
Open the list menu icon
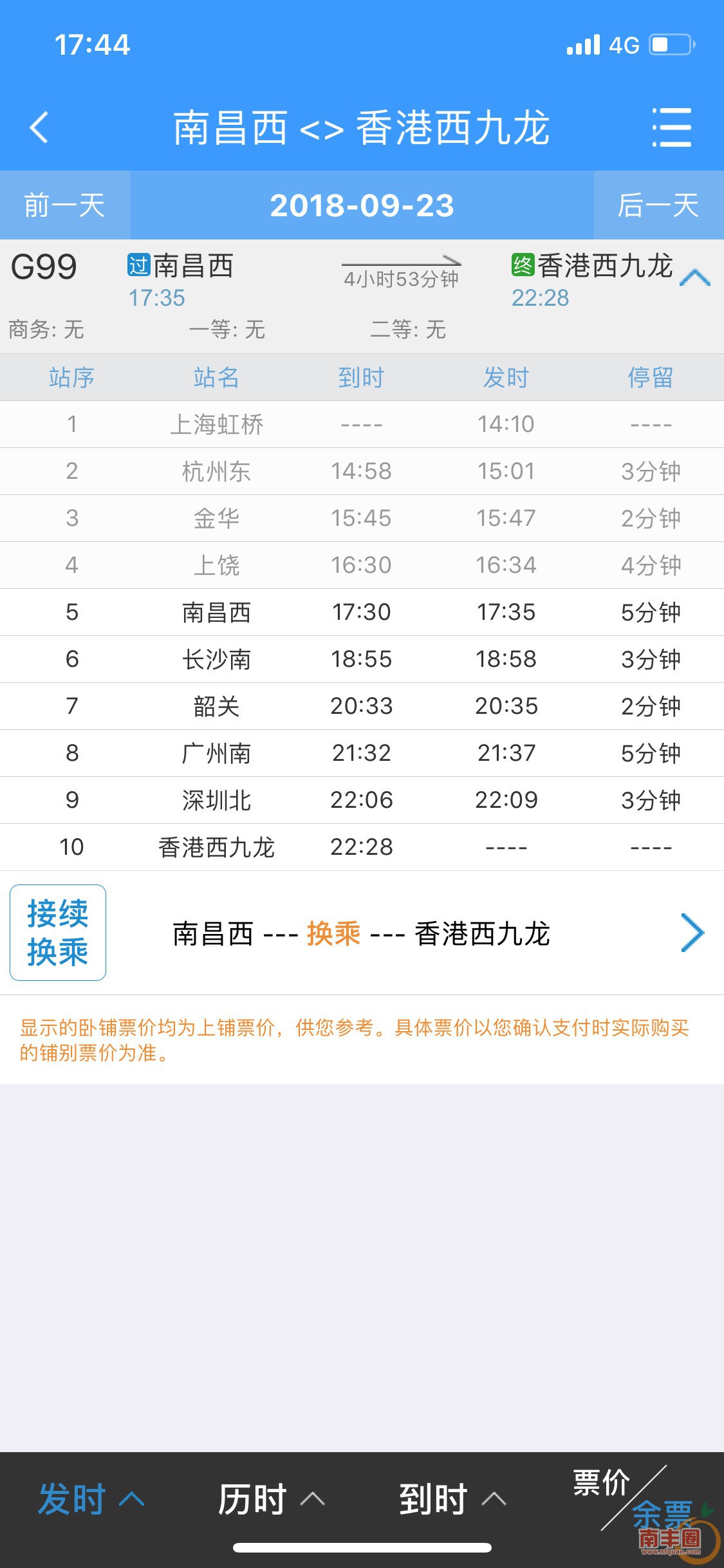click(x=672, y=127)
